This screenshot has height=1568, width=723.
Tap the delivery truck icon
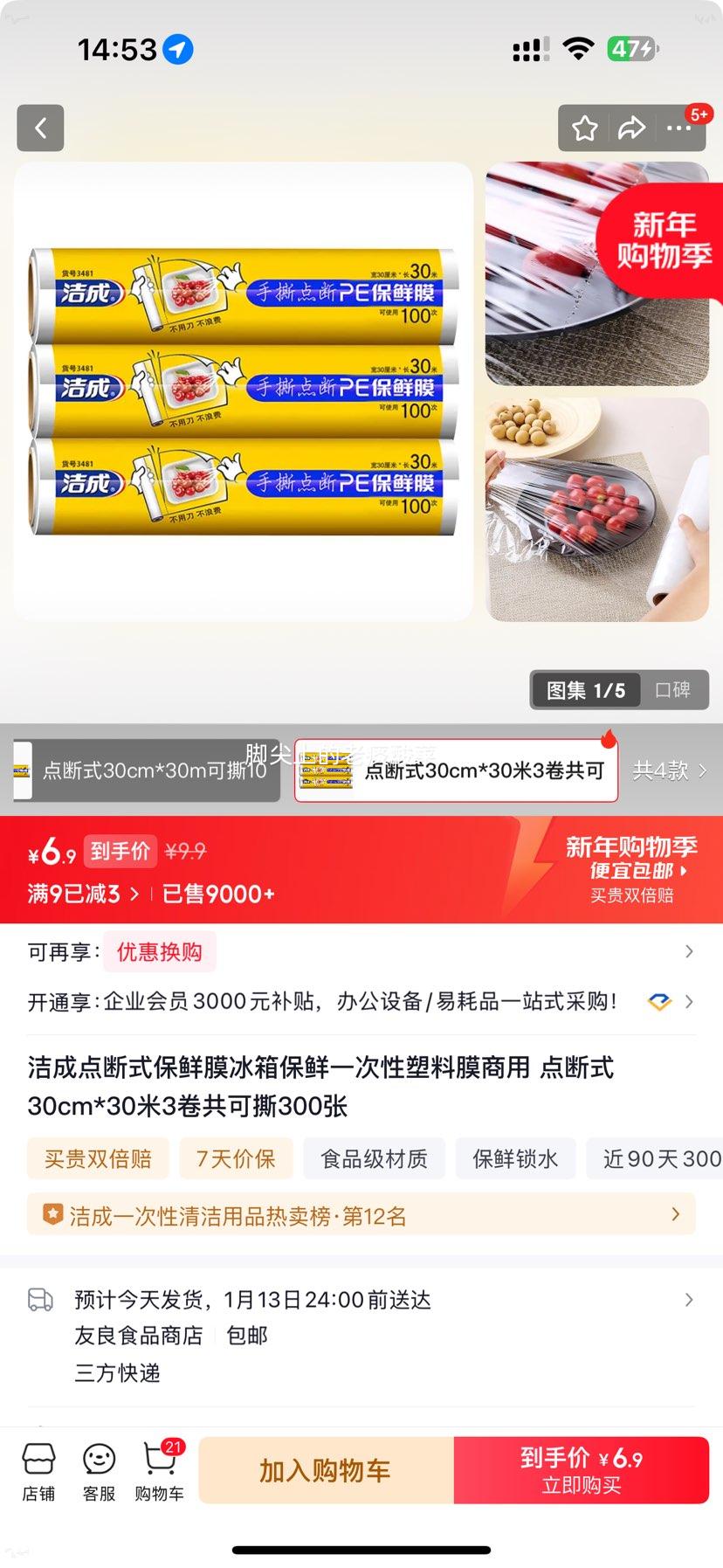click(37, 1300)
